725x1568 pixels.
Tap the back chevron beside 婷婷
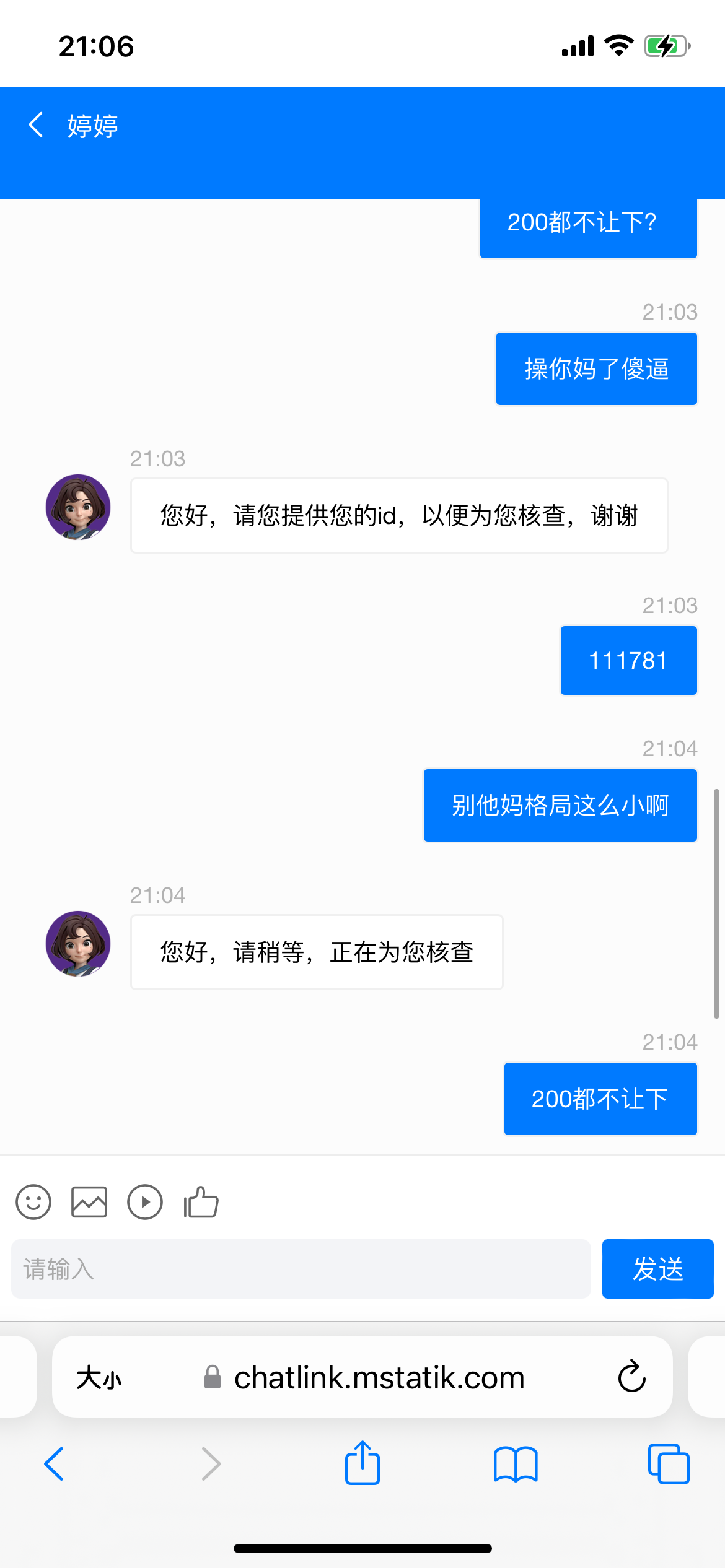[35, 124]
